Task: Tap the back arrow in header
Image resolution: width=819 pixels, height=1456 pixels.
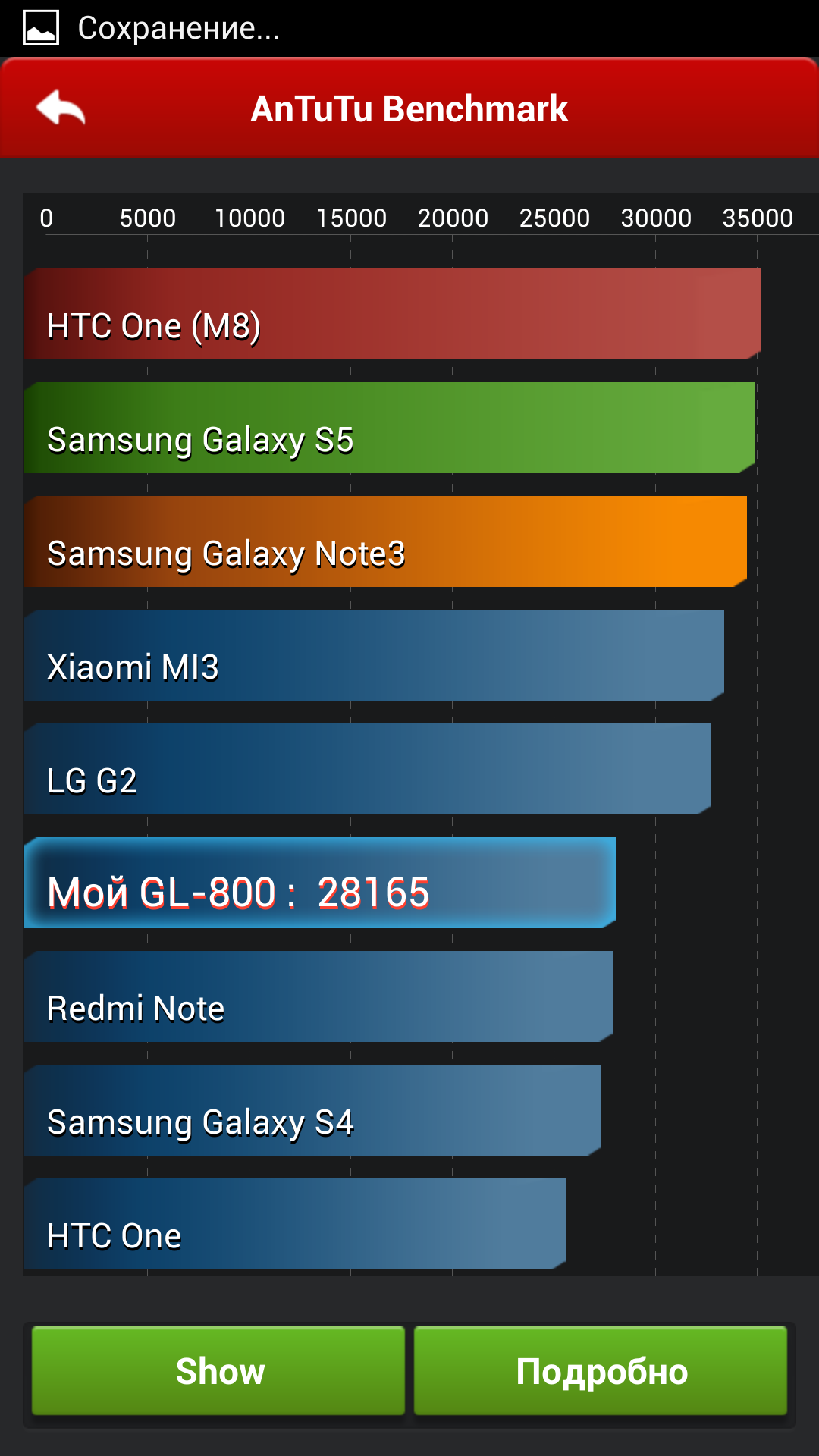Action: 61,108
